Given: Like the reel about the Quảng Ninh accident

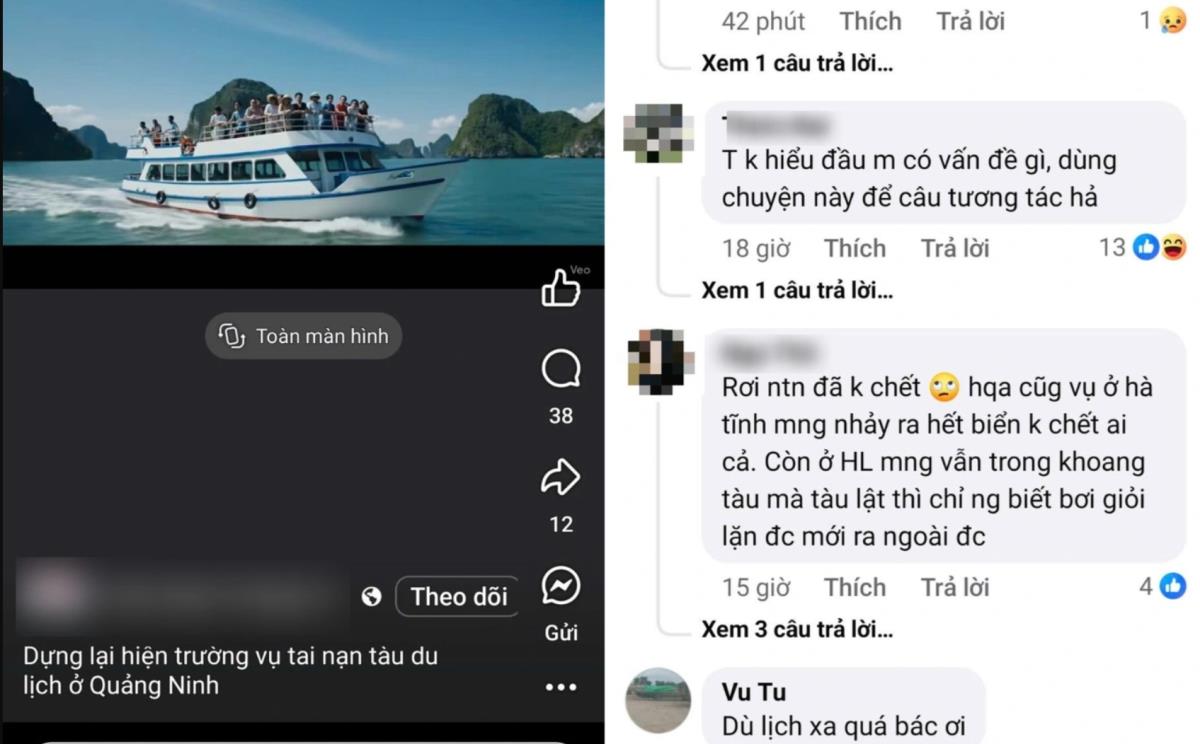Looking at the screenshot, I should [560, 288].
